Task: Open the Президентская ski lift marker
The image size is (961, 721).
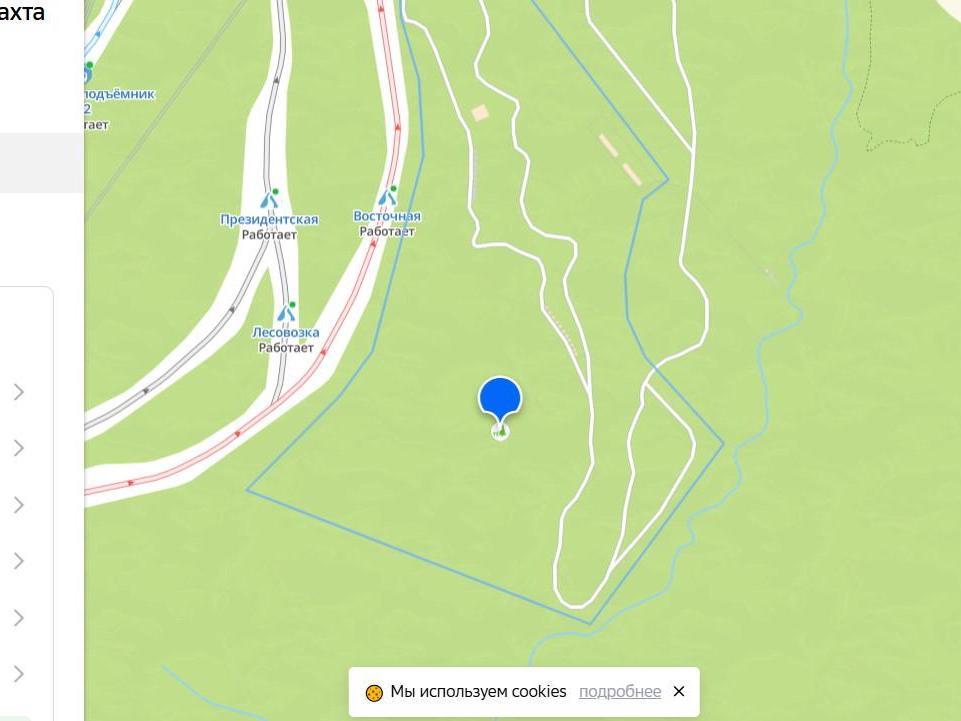Action: pos(269,199)
